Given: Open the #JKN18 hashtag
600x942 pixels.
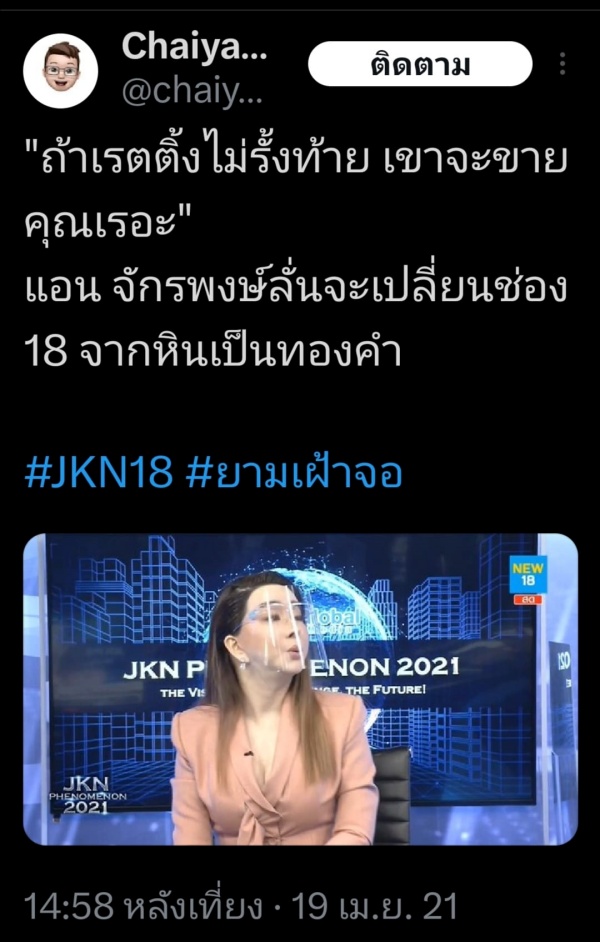Looking at the screenshot, I should pyautogui.click(x=98, y=472).
